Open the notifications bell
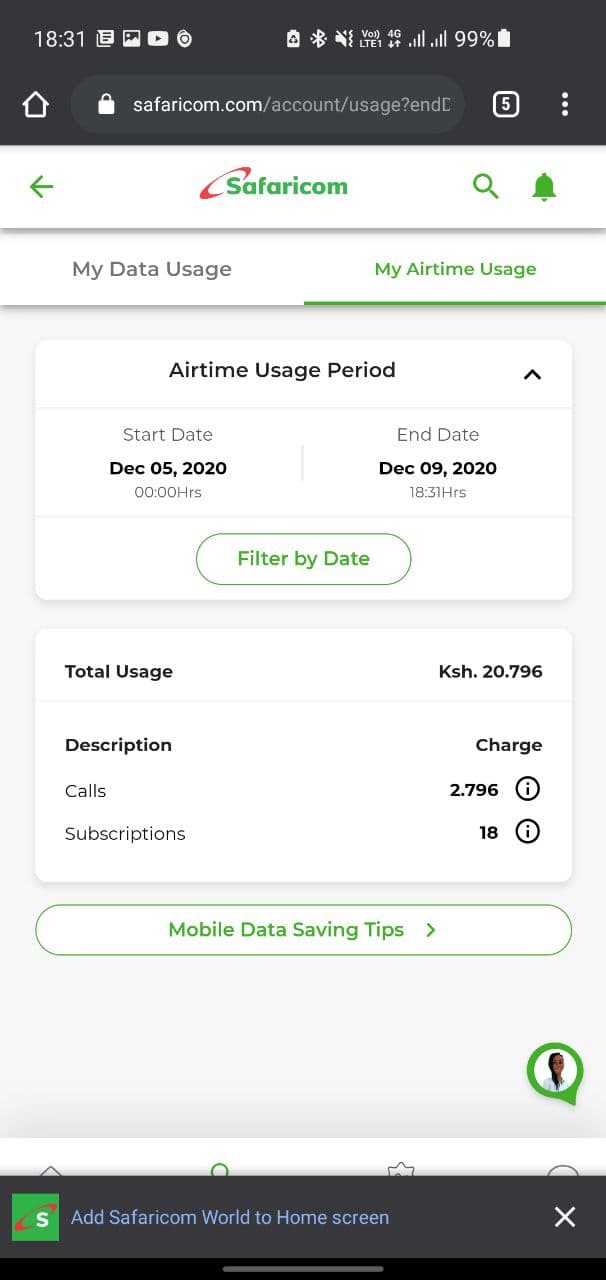The width and height of the screenshot is (606, 1280). (544, 186)
